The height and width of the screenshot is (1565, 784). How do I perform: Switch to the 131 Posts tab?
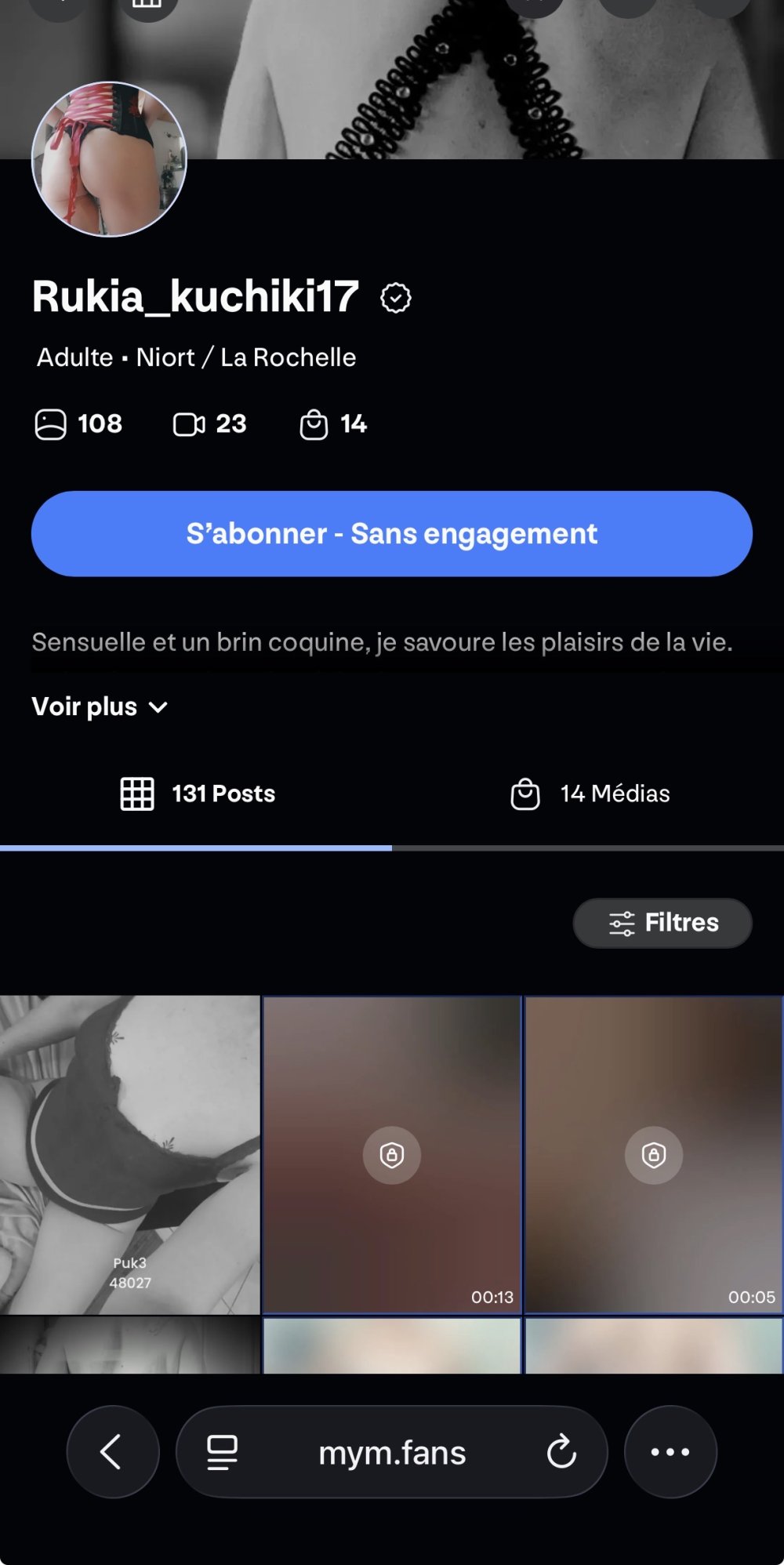[198, 793]
